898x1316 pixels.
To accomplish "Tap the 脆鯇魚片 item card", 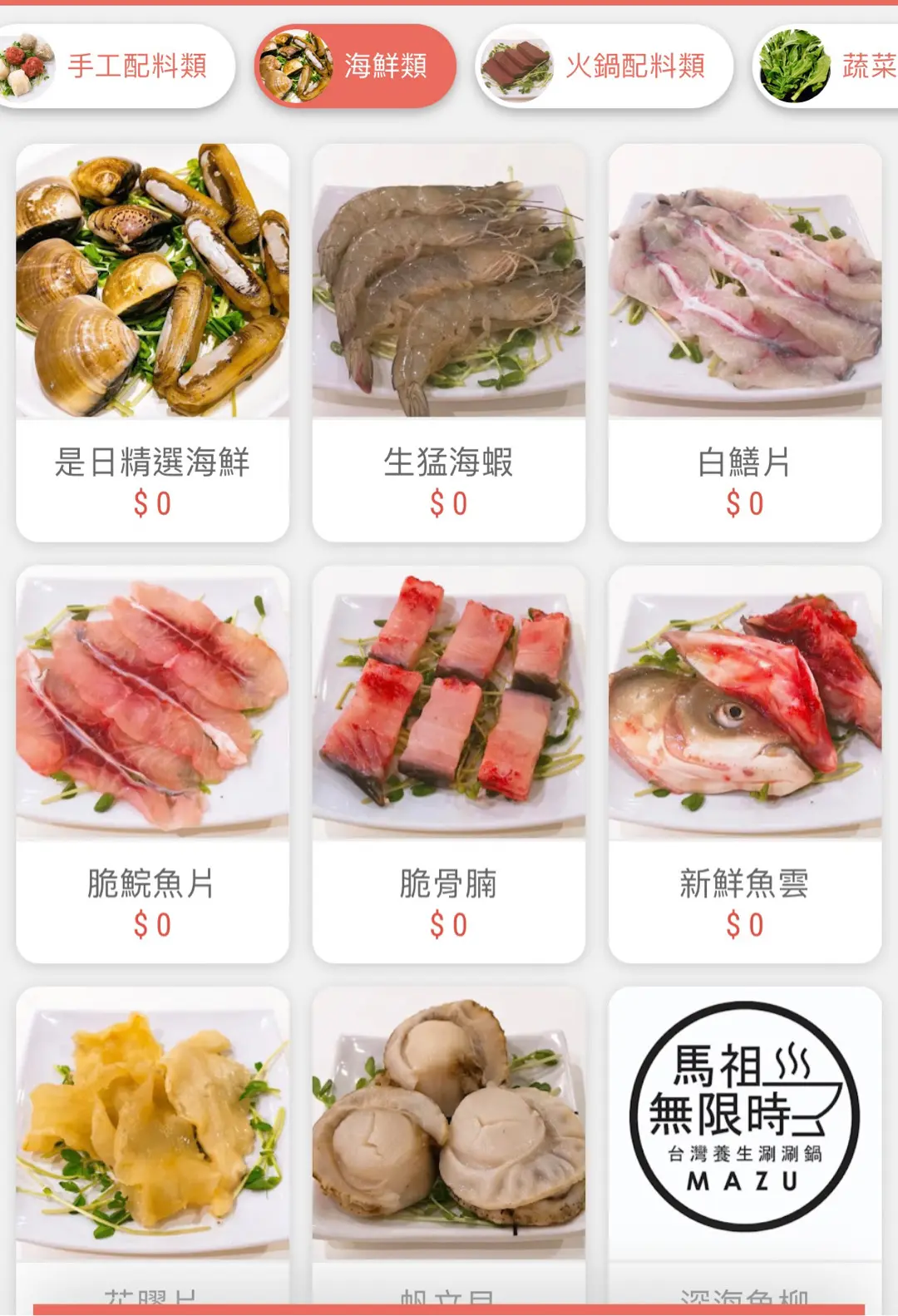I will [x=152, y=764].
